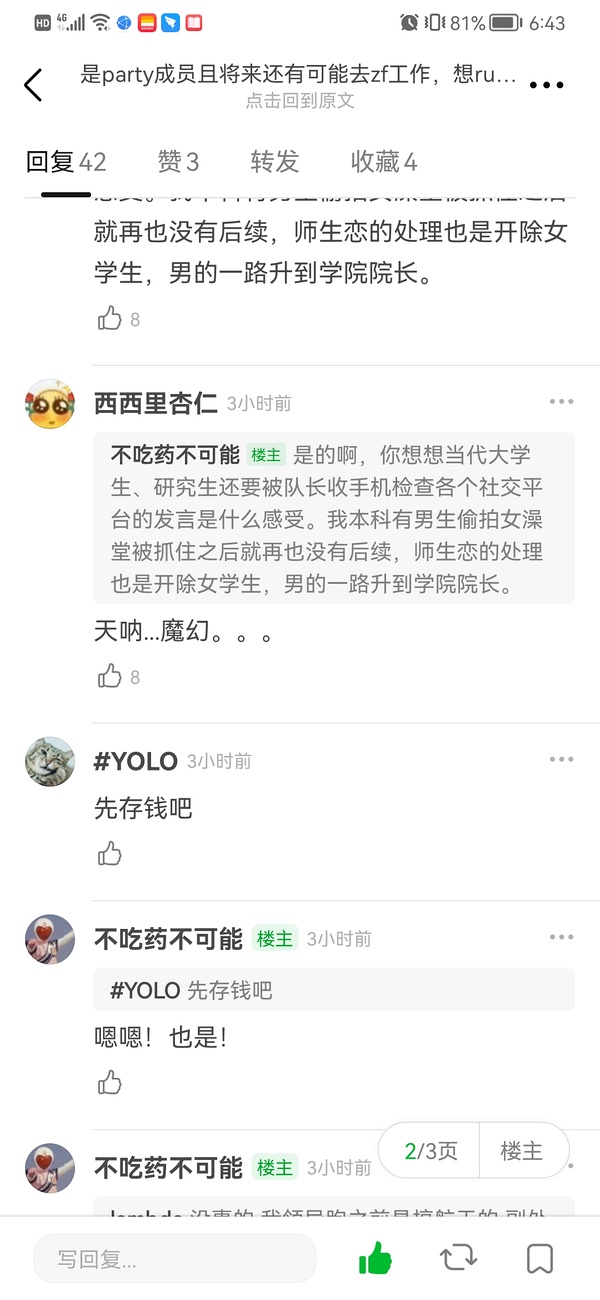This screenshot has height=1300, width=600.
Task: Filter to show only 楼主 replies
Action: pos(522,1151)
